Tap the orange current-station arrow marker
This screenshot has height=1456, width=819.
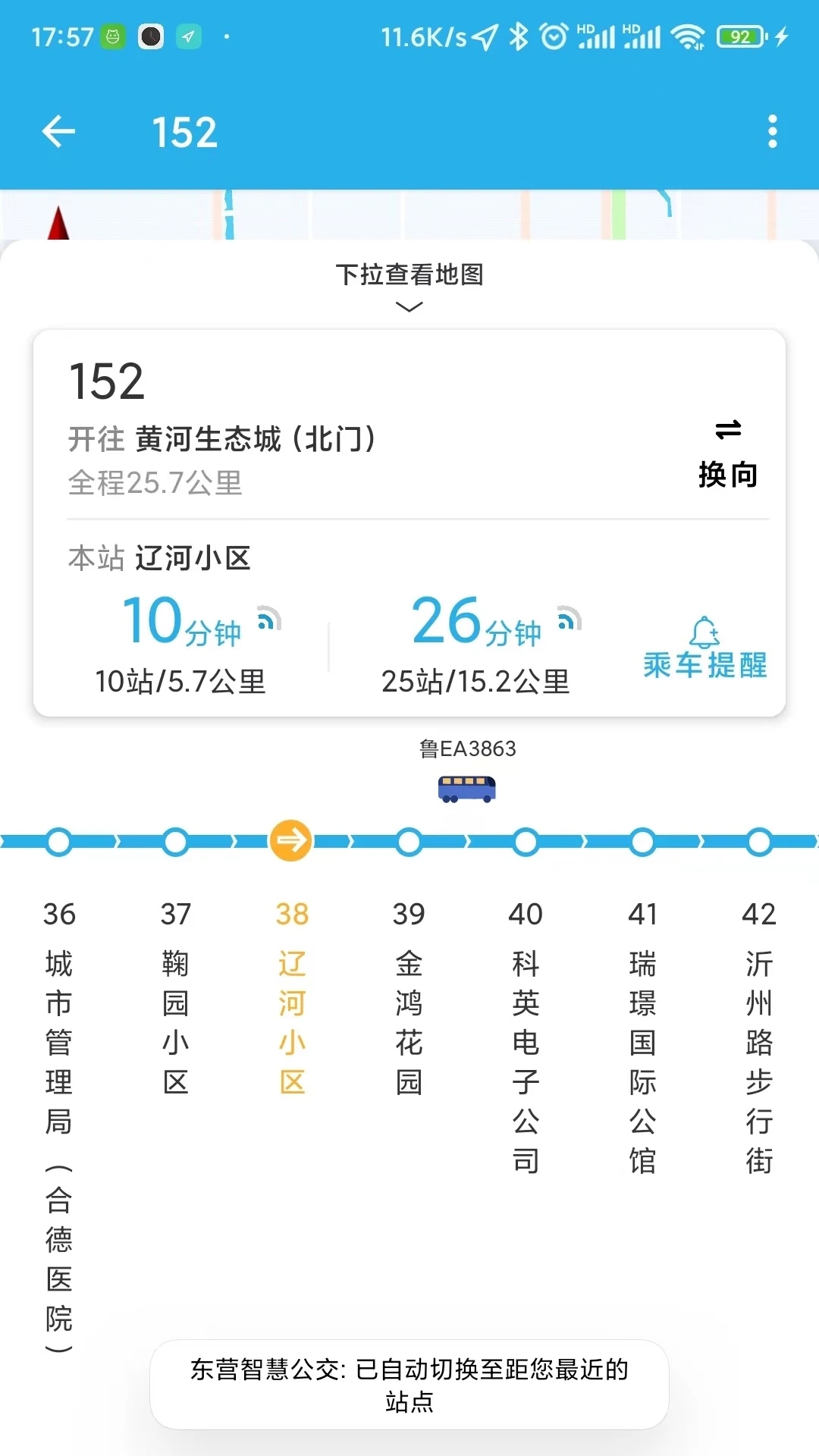click(292, 839)
